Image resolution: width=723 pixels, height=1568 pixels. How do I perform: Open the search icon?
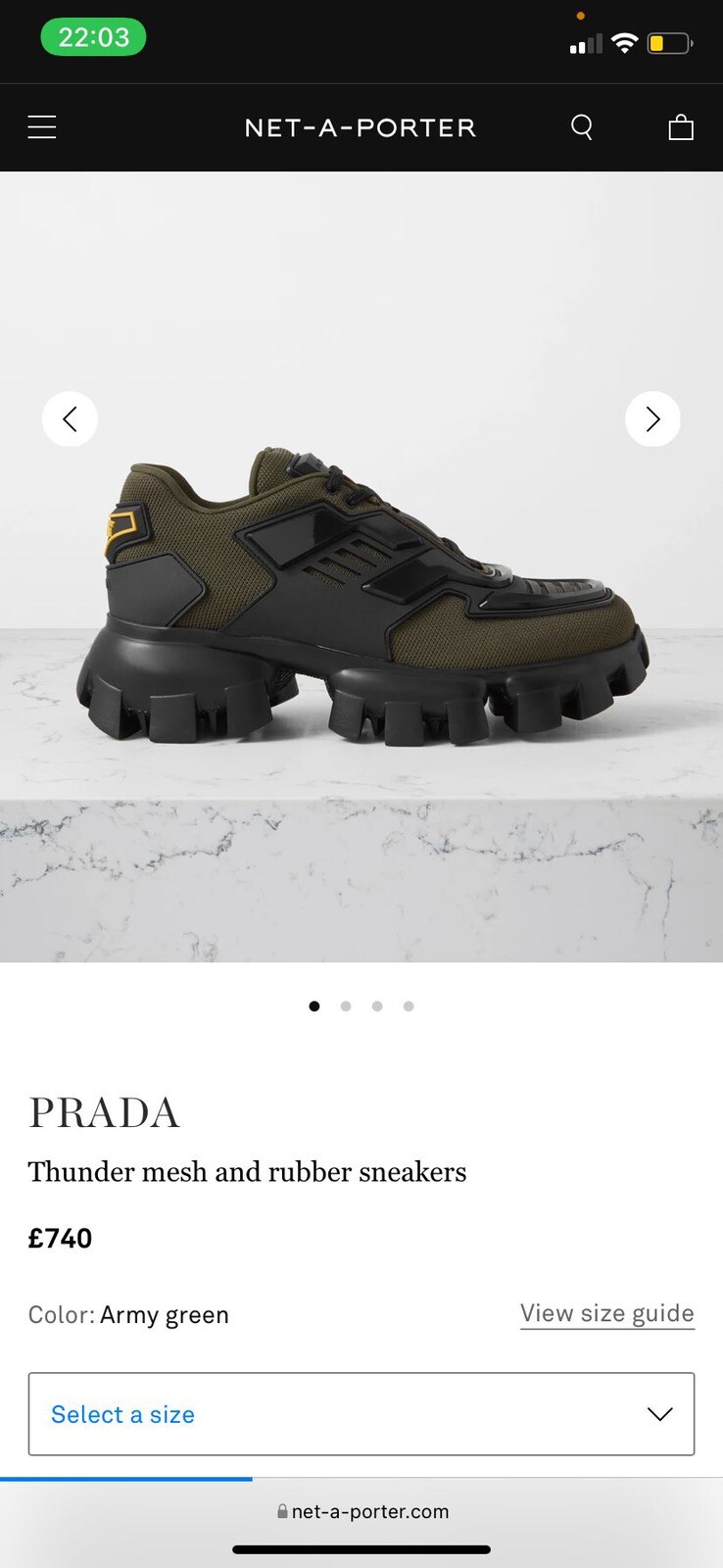click(x=582, y=126)
